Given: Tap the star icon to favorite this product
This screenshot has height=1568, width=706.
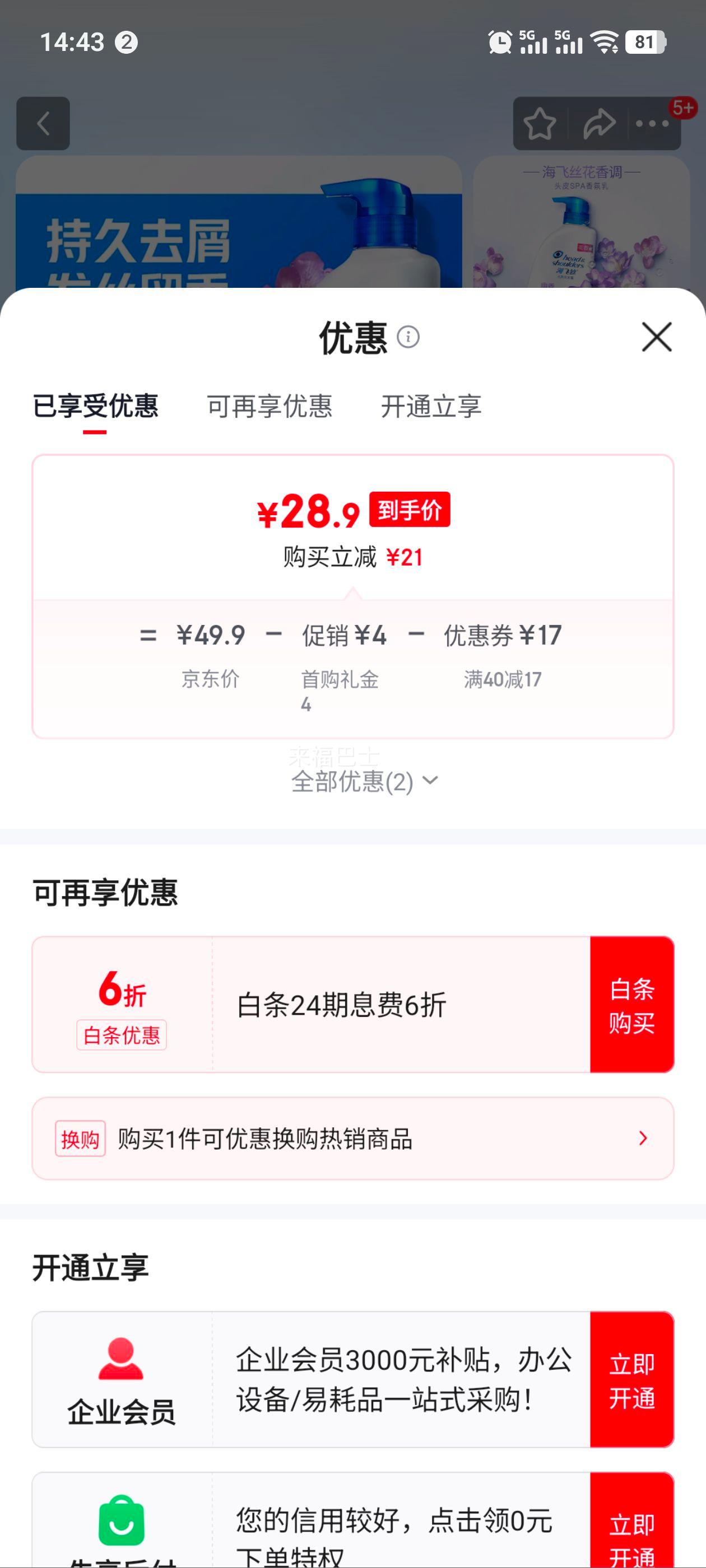Looking at the screenshot, I should pyautogui.click(x=541, y=124).
